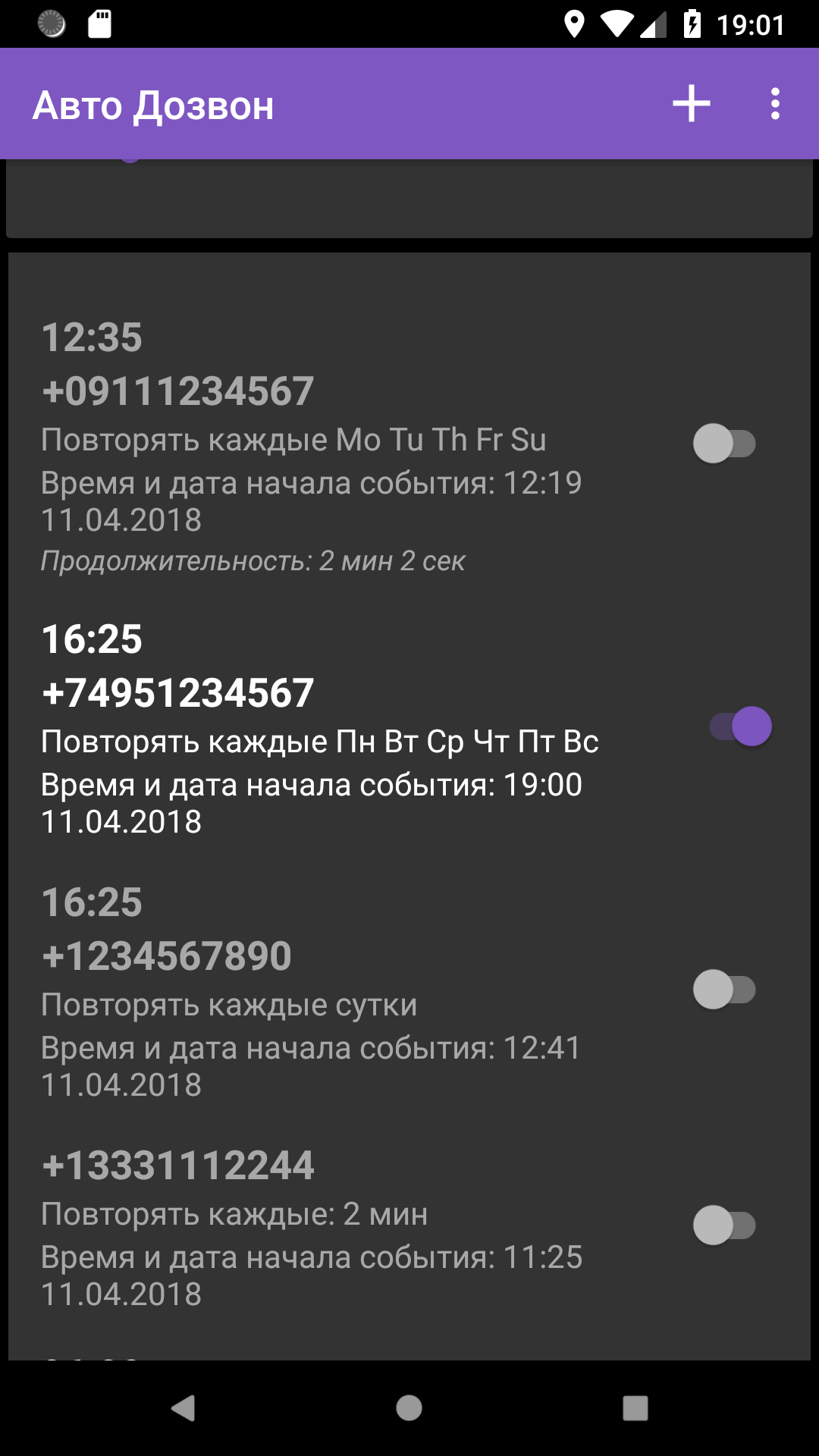Viewport: 819px width, 1456px height.
Task: Disable the switch for +74951234567
Action: (x=741, y=726)
